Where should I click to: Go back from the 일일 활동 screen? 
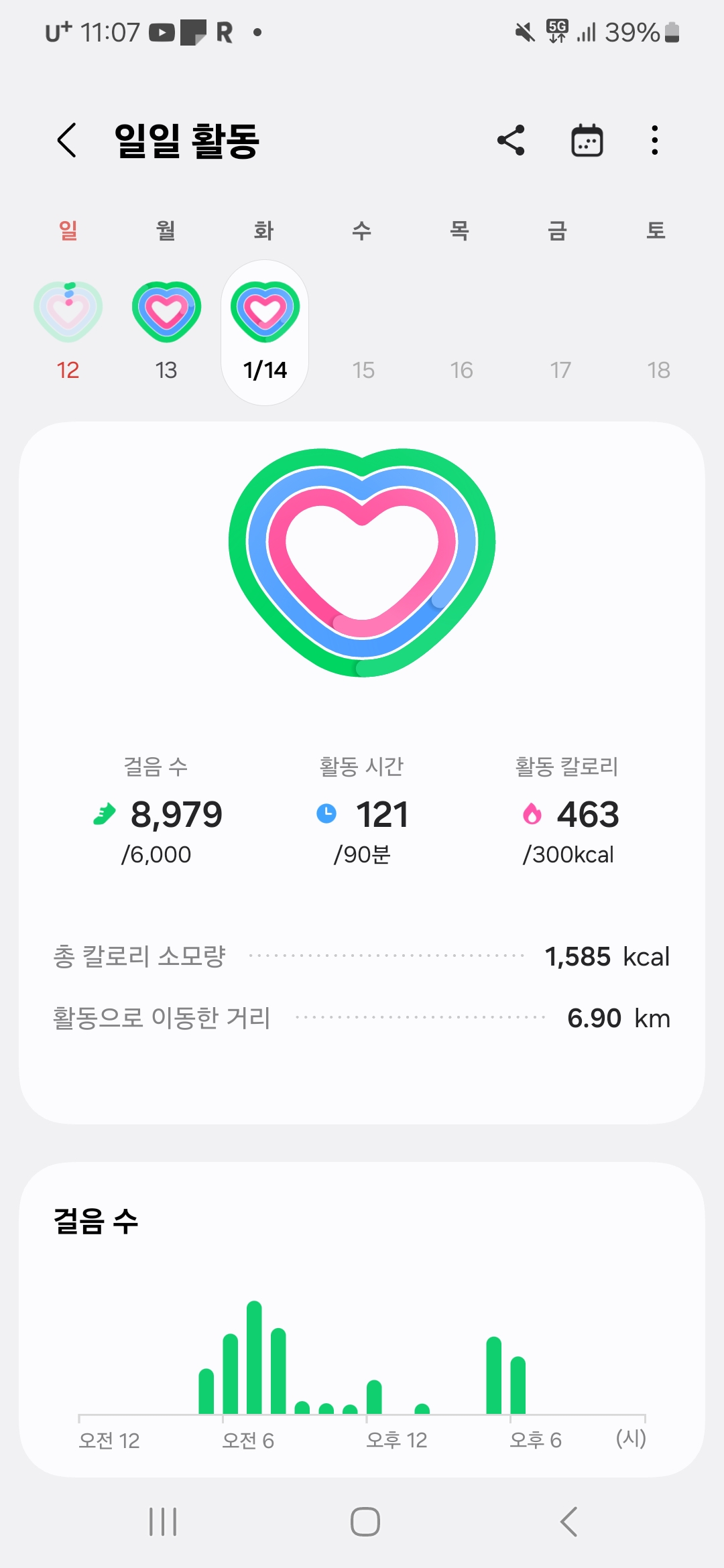[67, 140]
